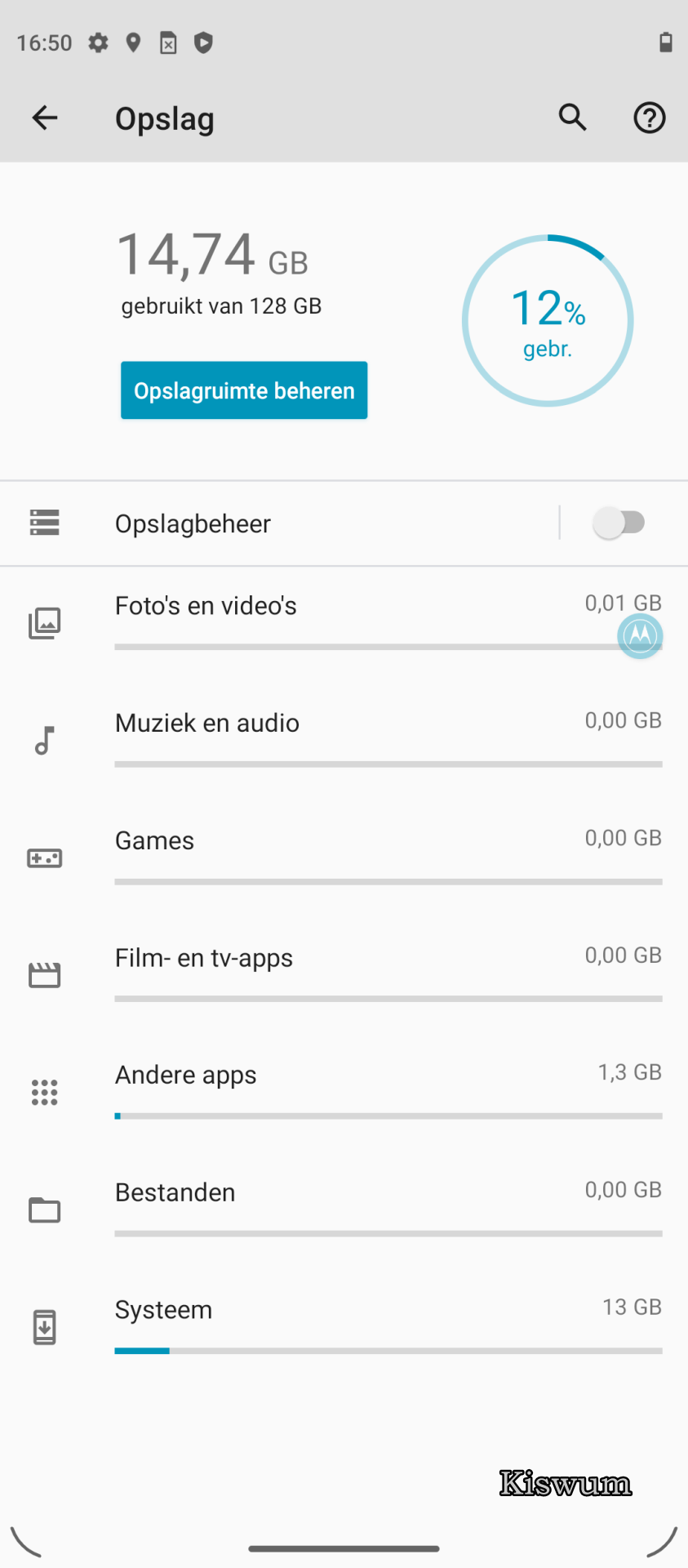Open Muziek en audio storage
This screenshot has height=1568, width=688.
point(344,742)
